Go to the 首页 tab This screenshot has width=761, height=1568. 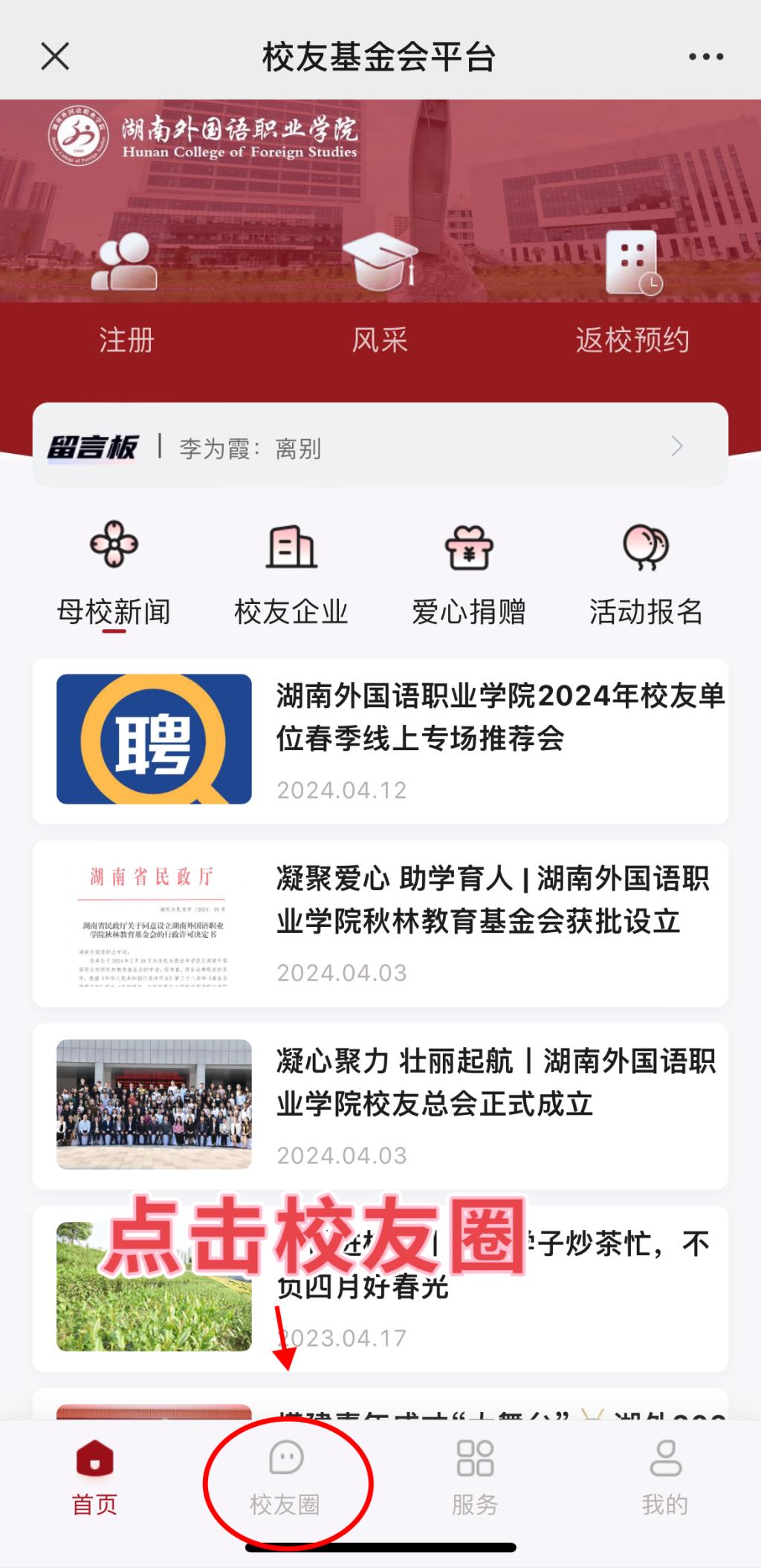(94, 1480)
